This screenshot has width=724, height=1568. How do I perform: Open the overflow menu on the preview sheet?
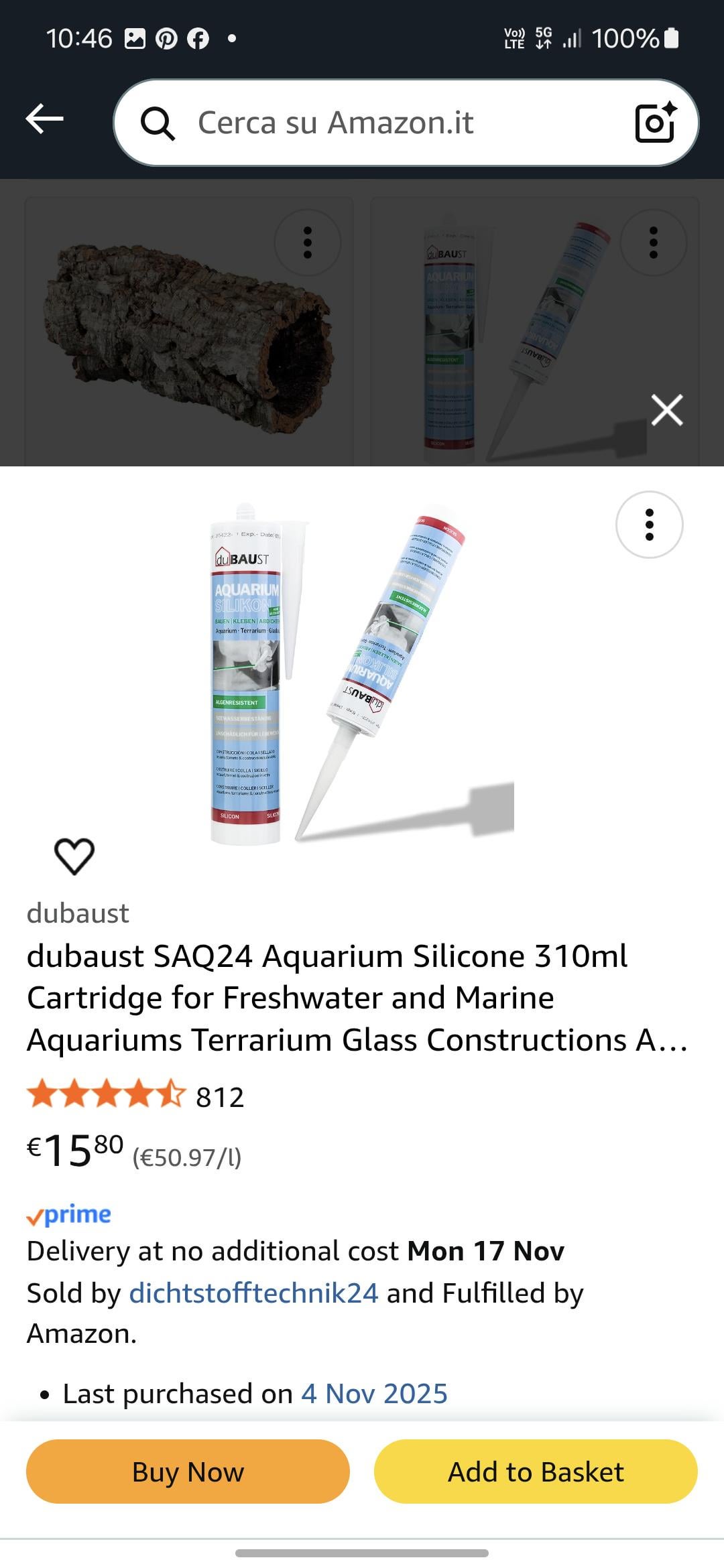pyautogui.click(x=649, y=525)
